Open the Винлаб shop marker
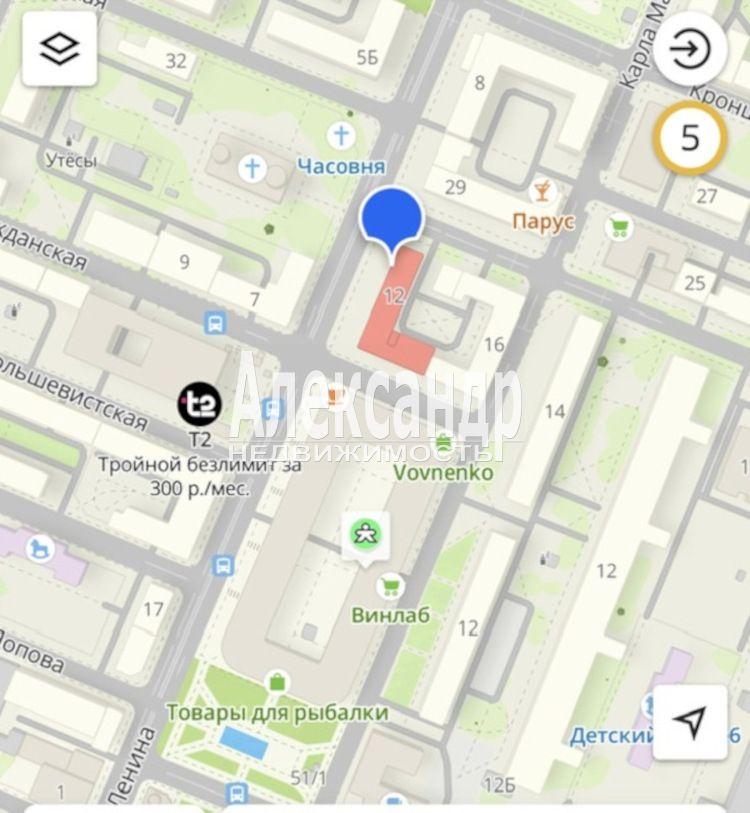 click(390, 586)
